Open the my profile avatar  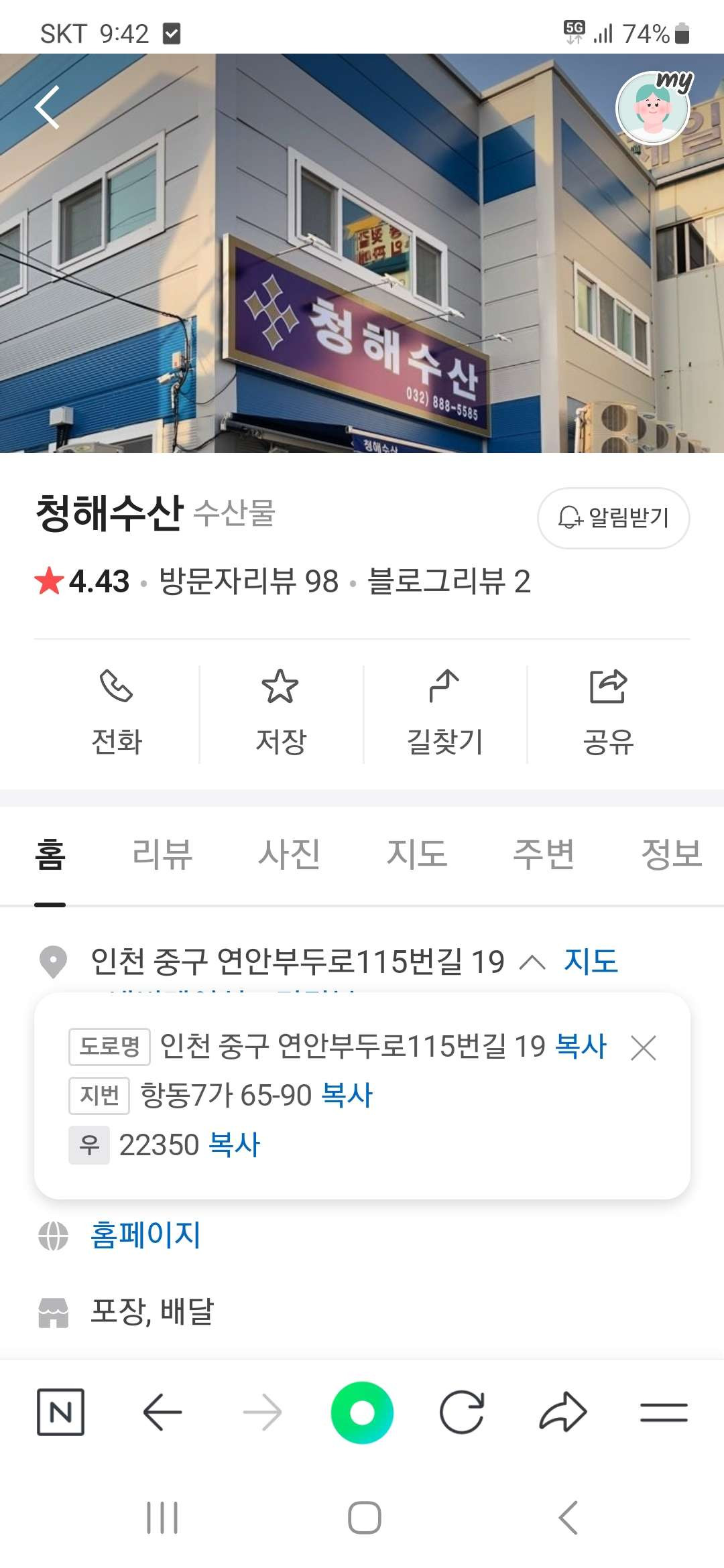click(654, 107)
